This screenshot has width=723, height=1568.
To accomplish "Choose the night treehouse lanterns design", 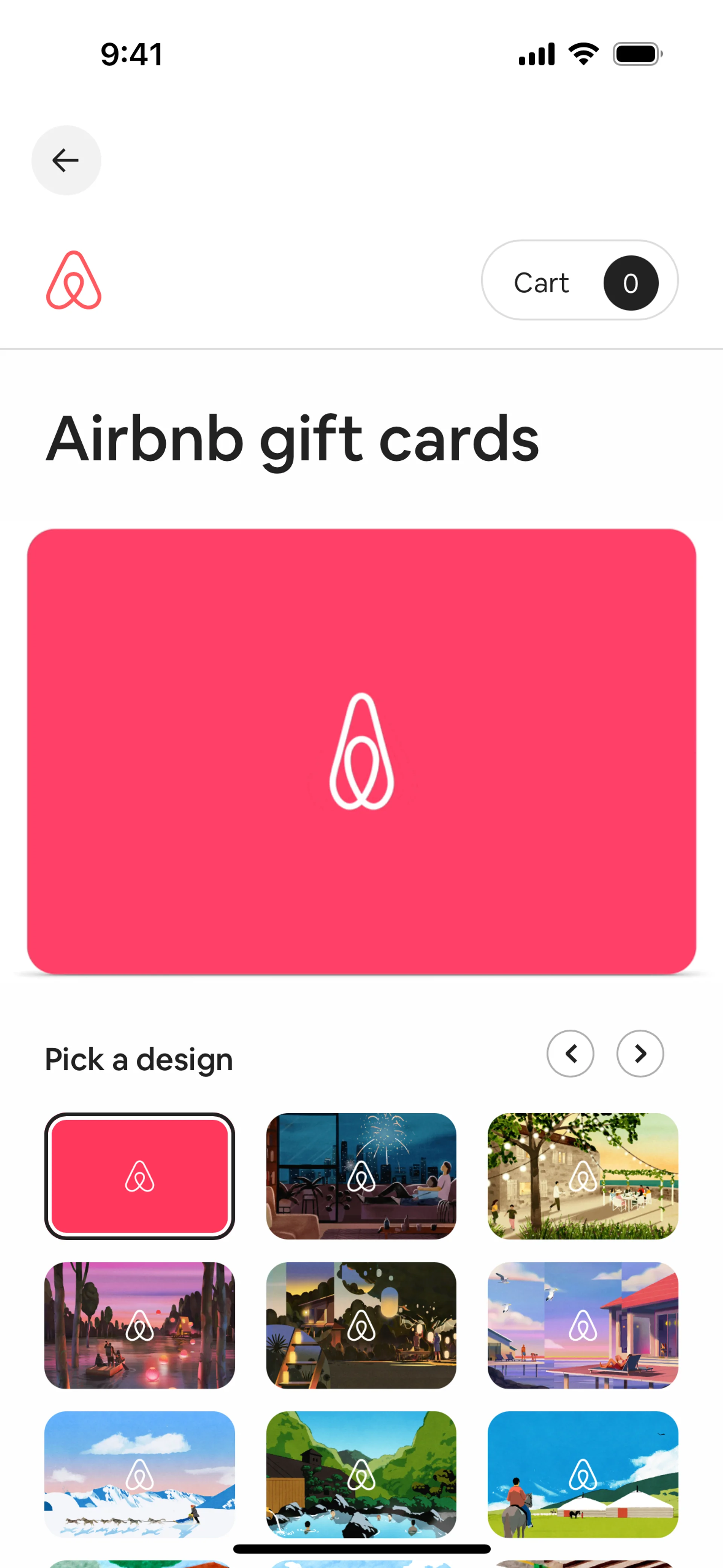I will point(361,1325).
